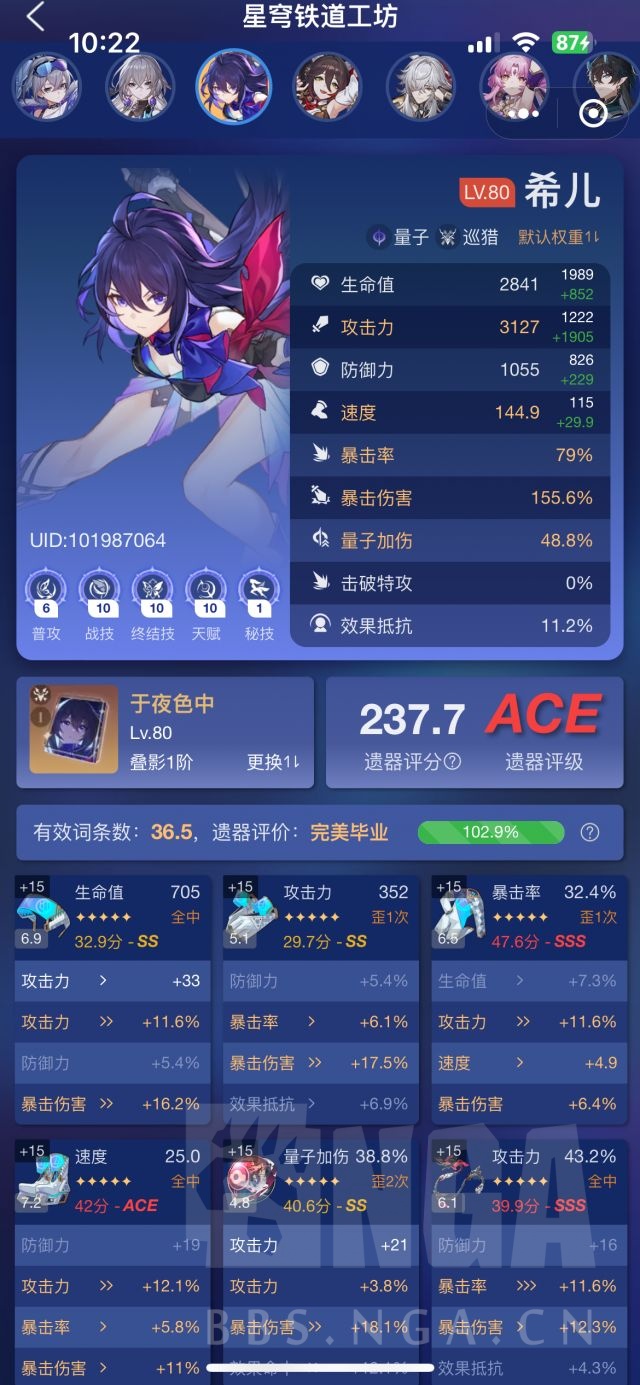
Task: Select the brown-haired green-eyed character avatar
Action: pyautogui.click(x=327, y=86)
